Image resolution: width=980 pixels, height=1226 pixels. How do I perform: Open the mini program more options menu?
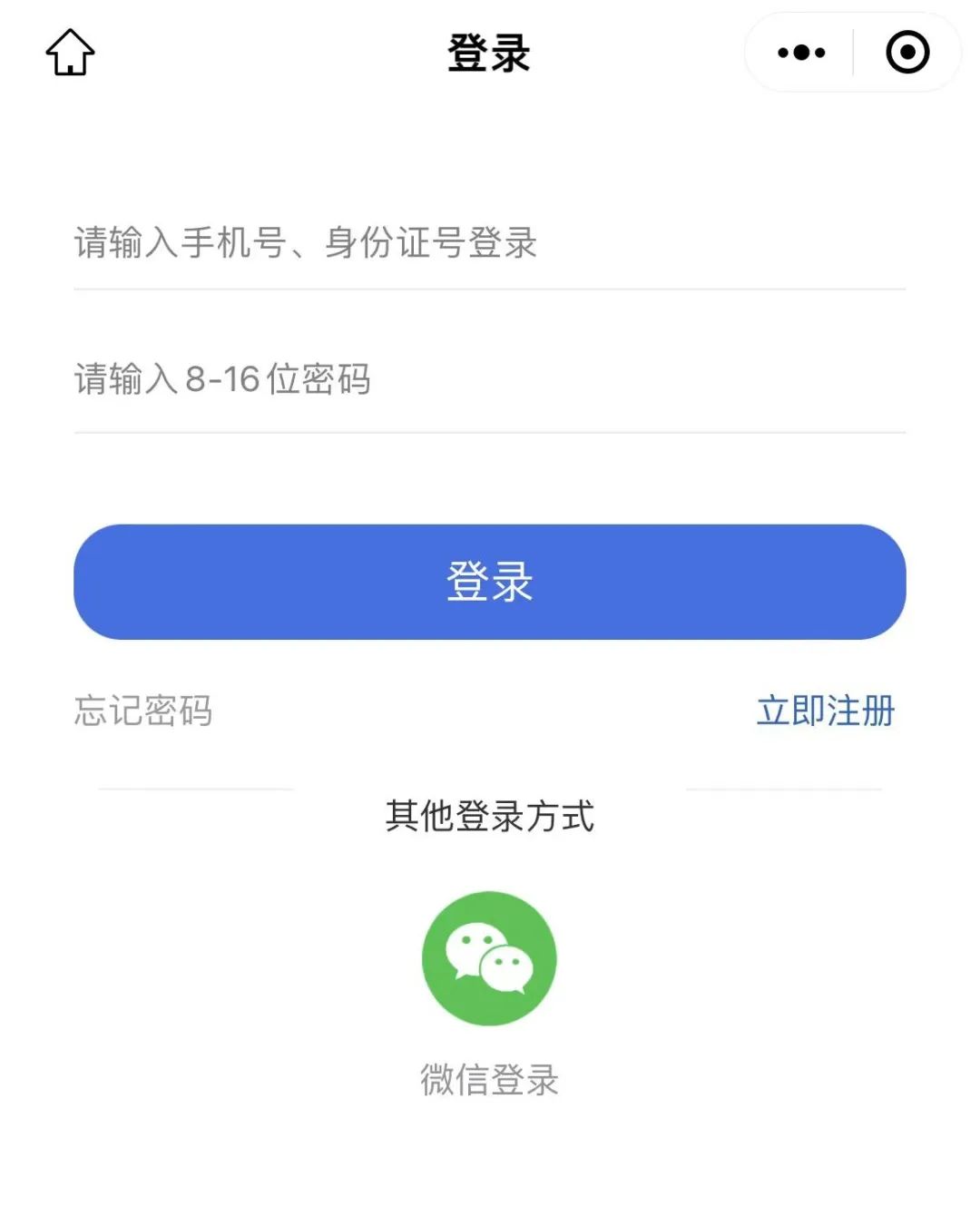801,53
